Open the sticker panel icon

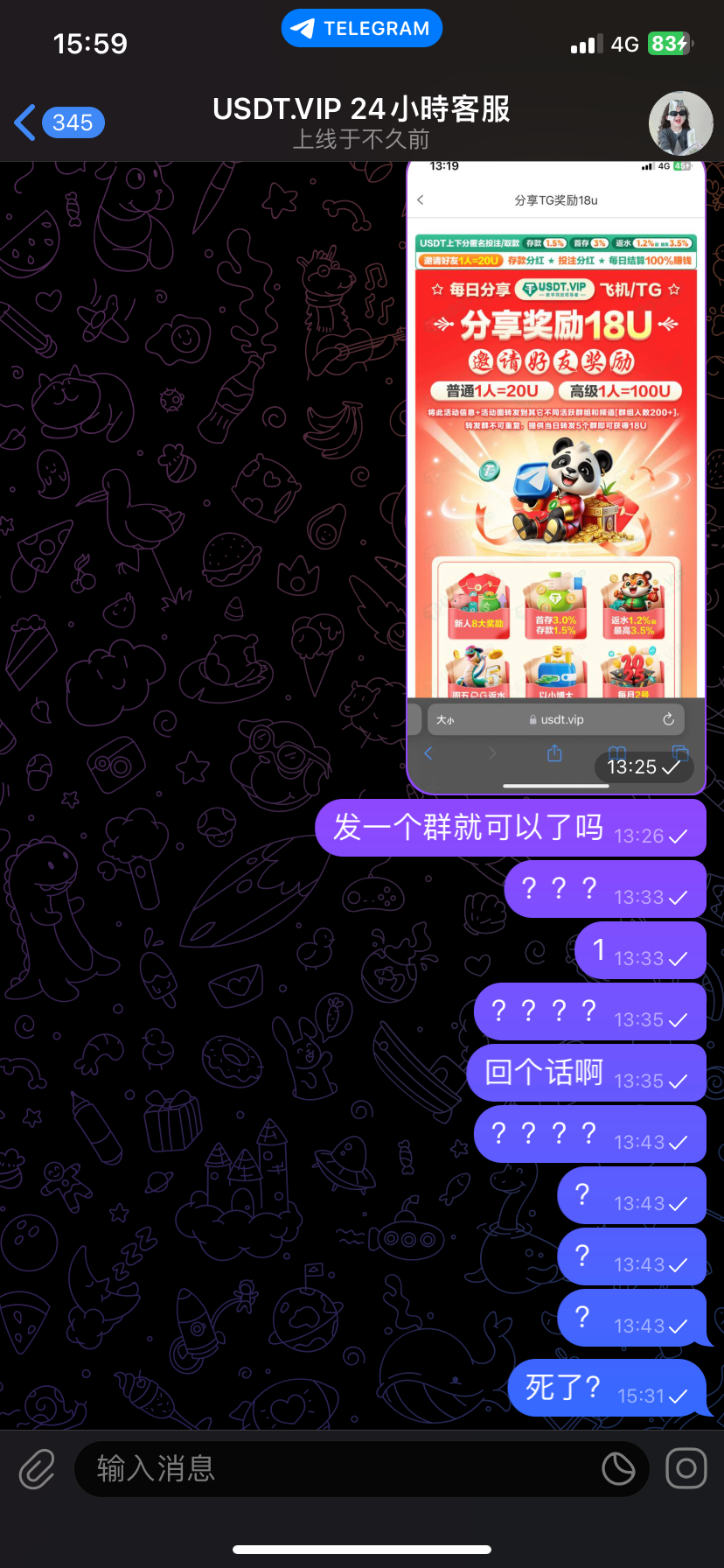(618, 1469)
